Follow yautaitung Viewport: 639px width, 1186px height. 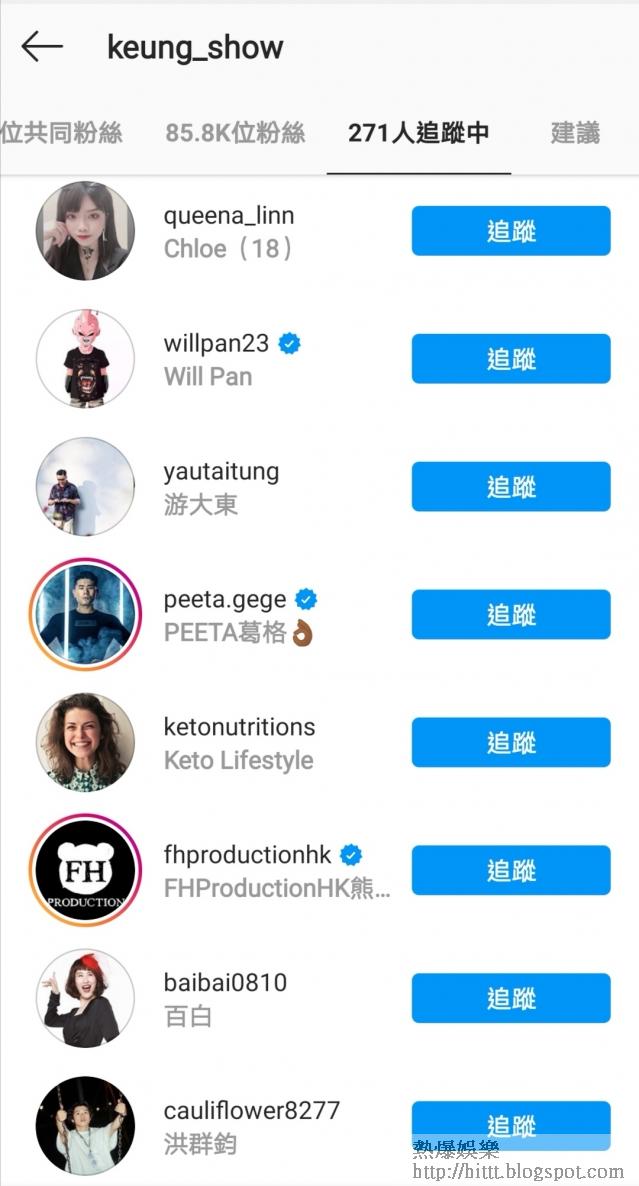coord(510,487)
